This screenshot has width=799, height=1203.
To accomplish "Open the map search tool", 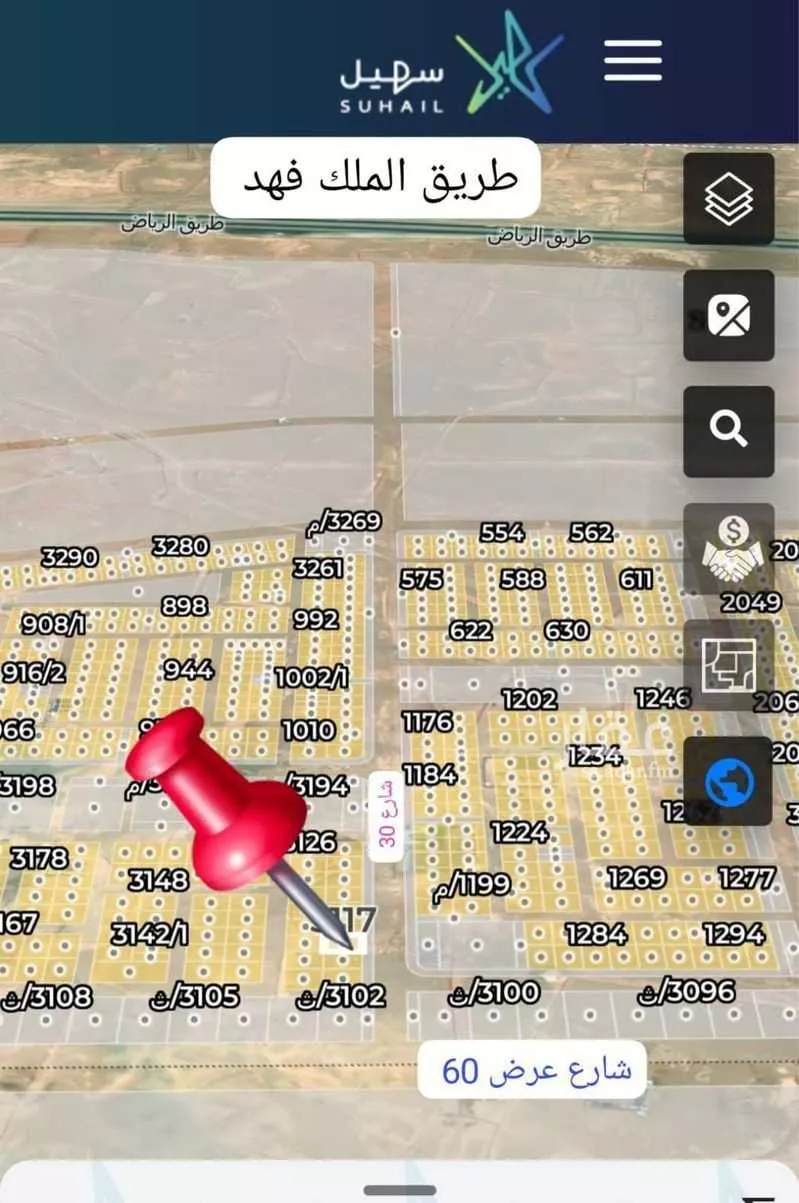I will 728,431.
